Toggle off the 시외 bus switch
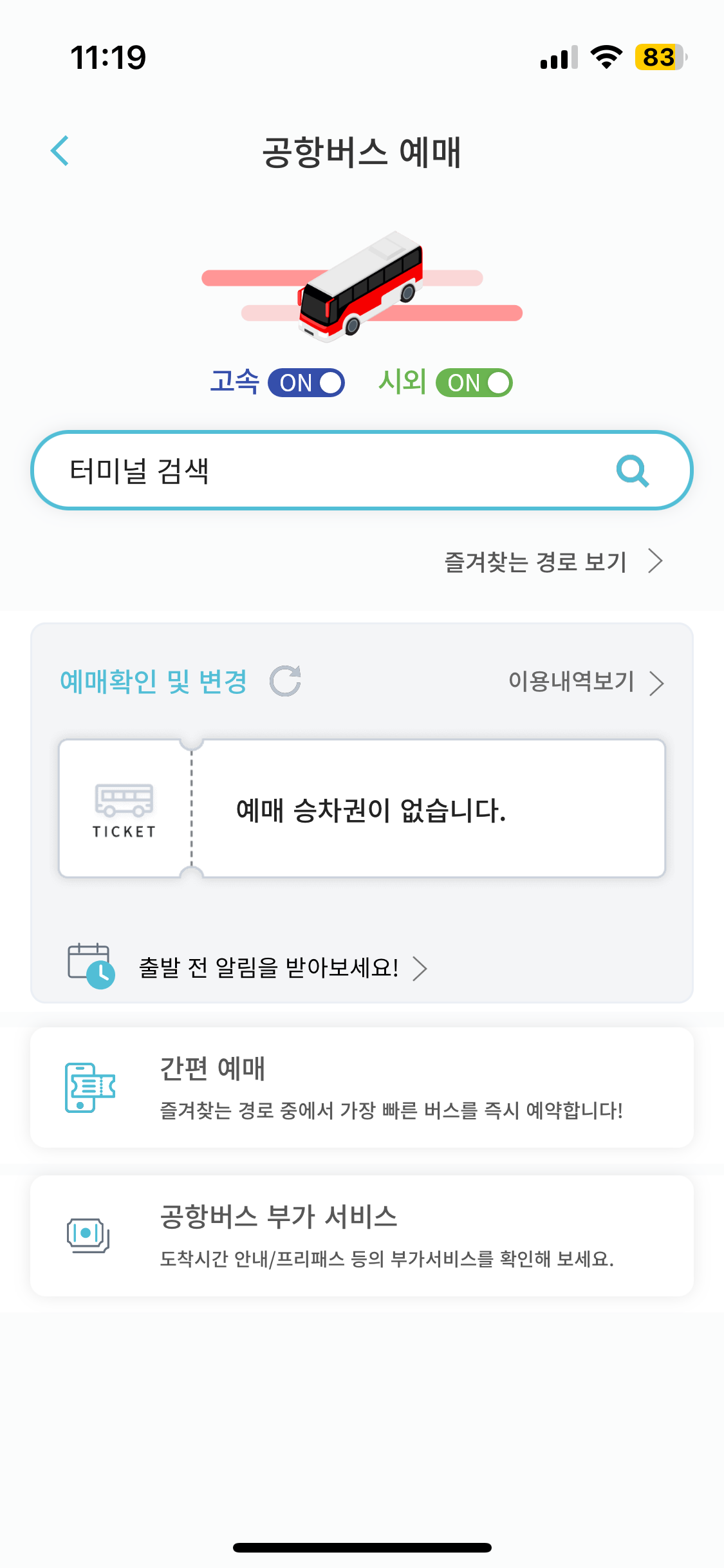This screenshot has width=724, height=1568. [x=474, y=382]
